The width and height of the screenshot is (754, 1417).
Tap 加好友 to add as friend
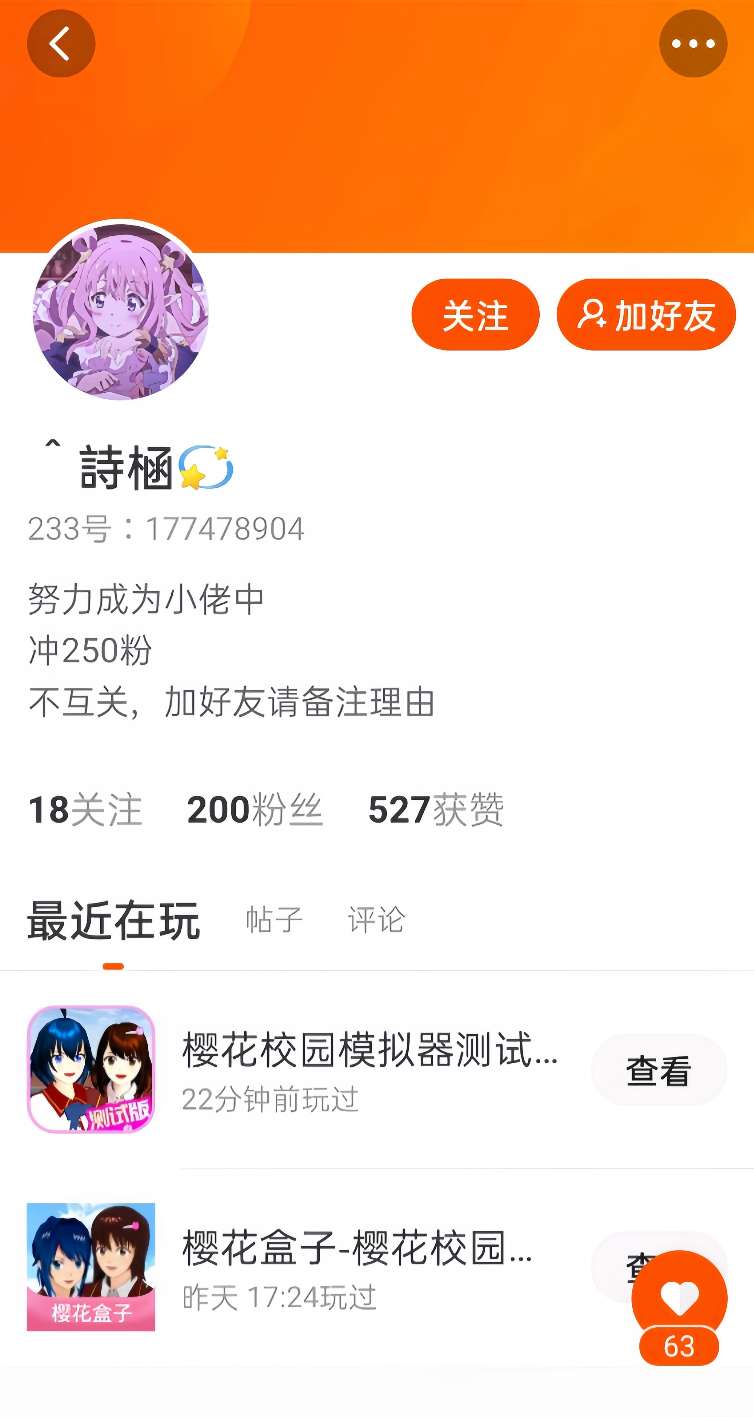point(646,315)
